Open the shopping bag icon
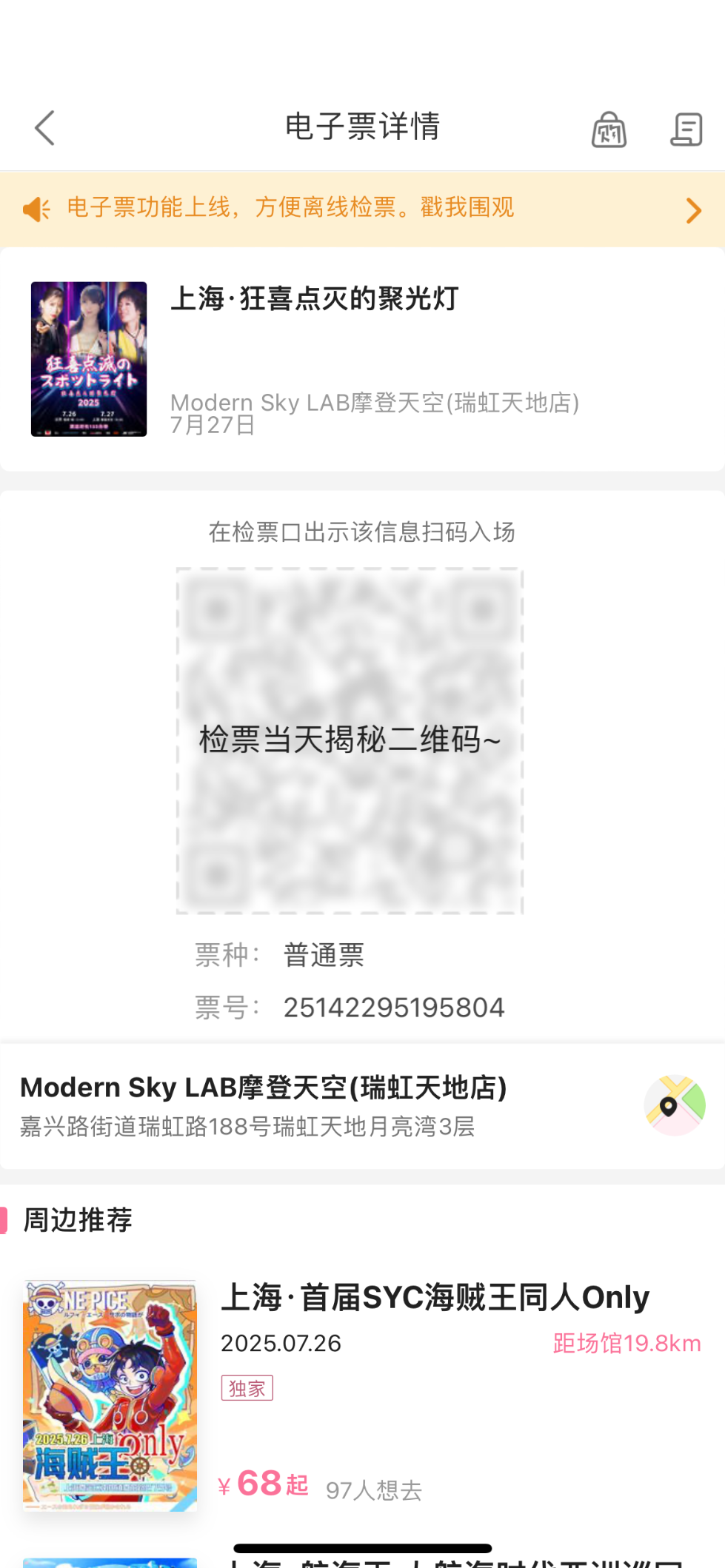This screenshot has height=1568, width=725. click(x=609, y=130)
